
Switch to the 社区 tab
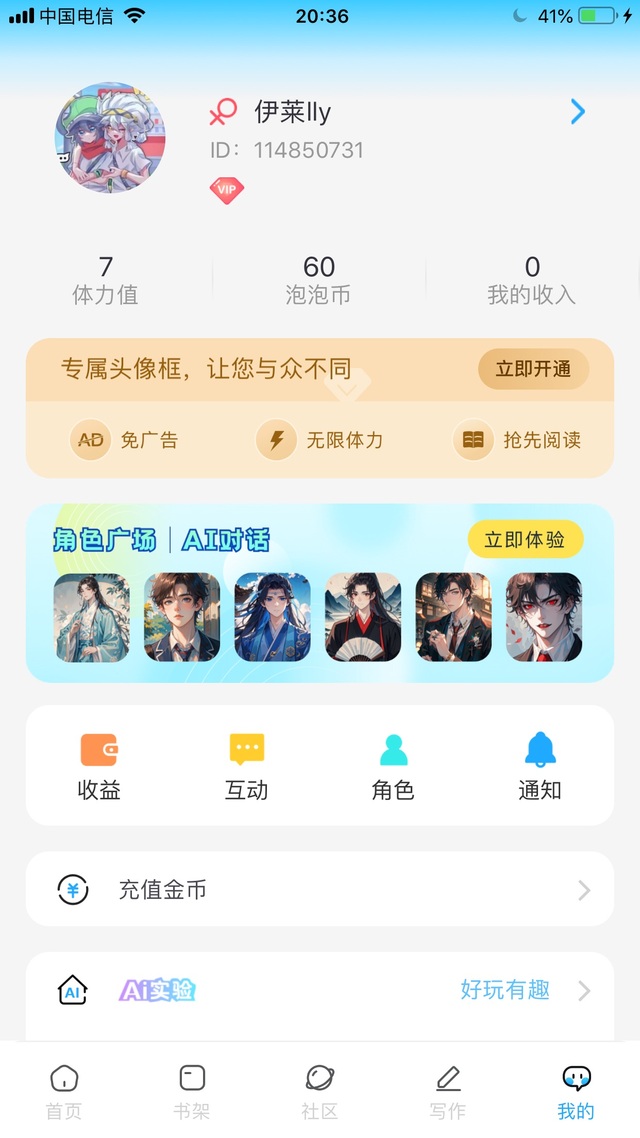pos(320,1092)
